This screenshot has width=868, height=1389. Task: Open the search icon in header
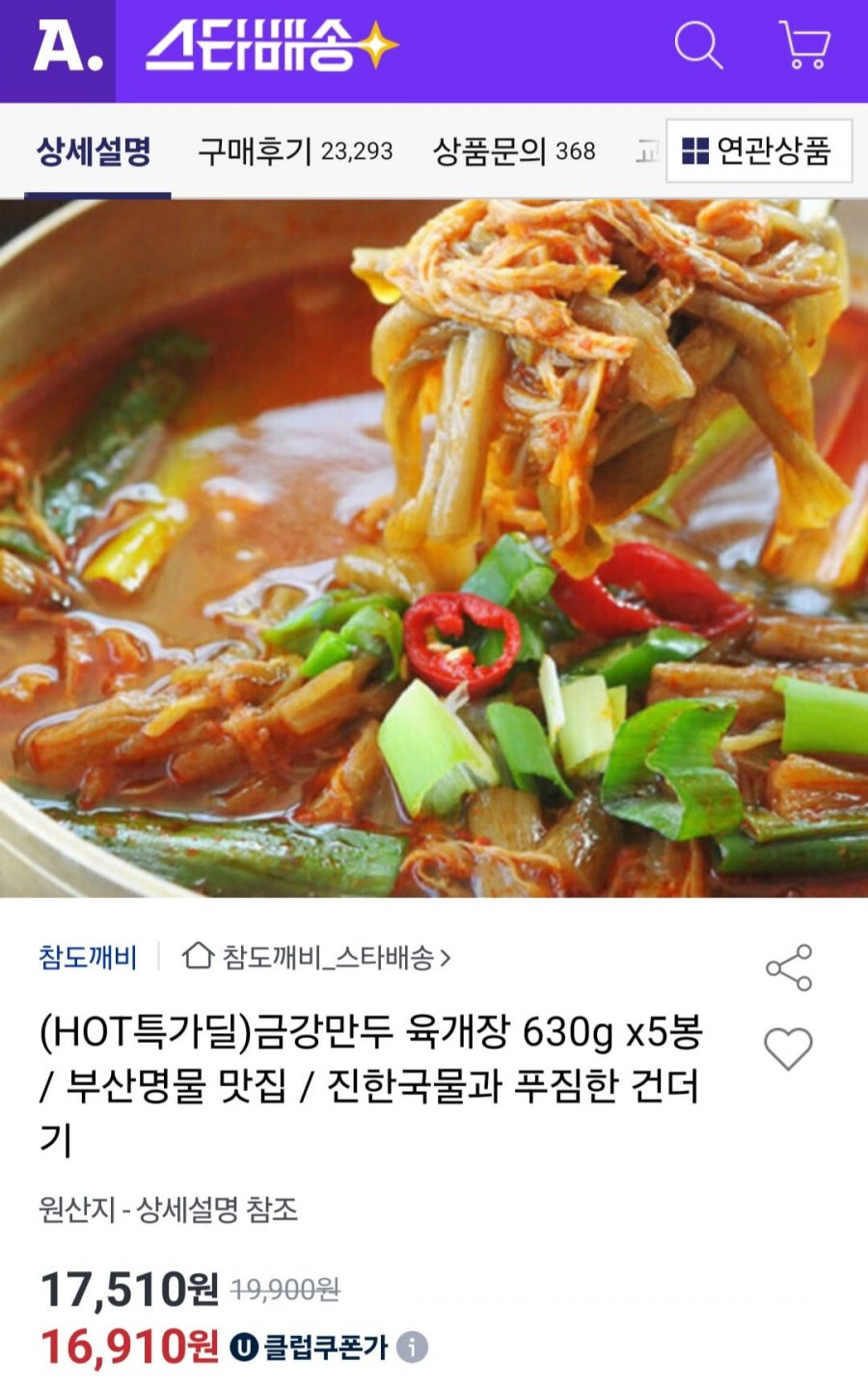tap(698, 46)
